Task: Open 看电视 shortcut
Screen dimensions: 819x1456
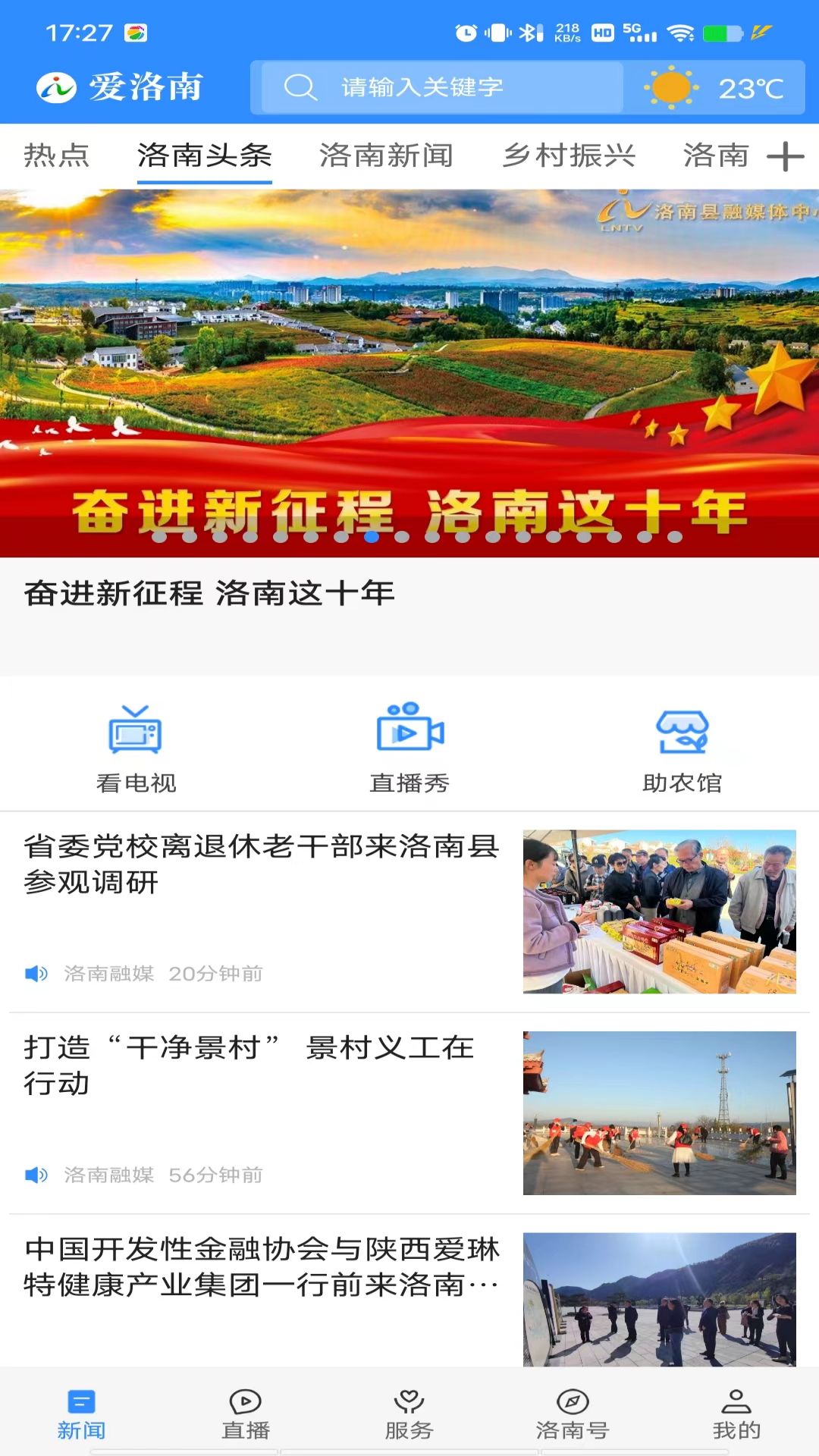Action: (136, 748)
